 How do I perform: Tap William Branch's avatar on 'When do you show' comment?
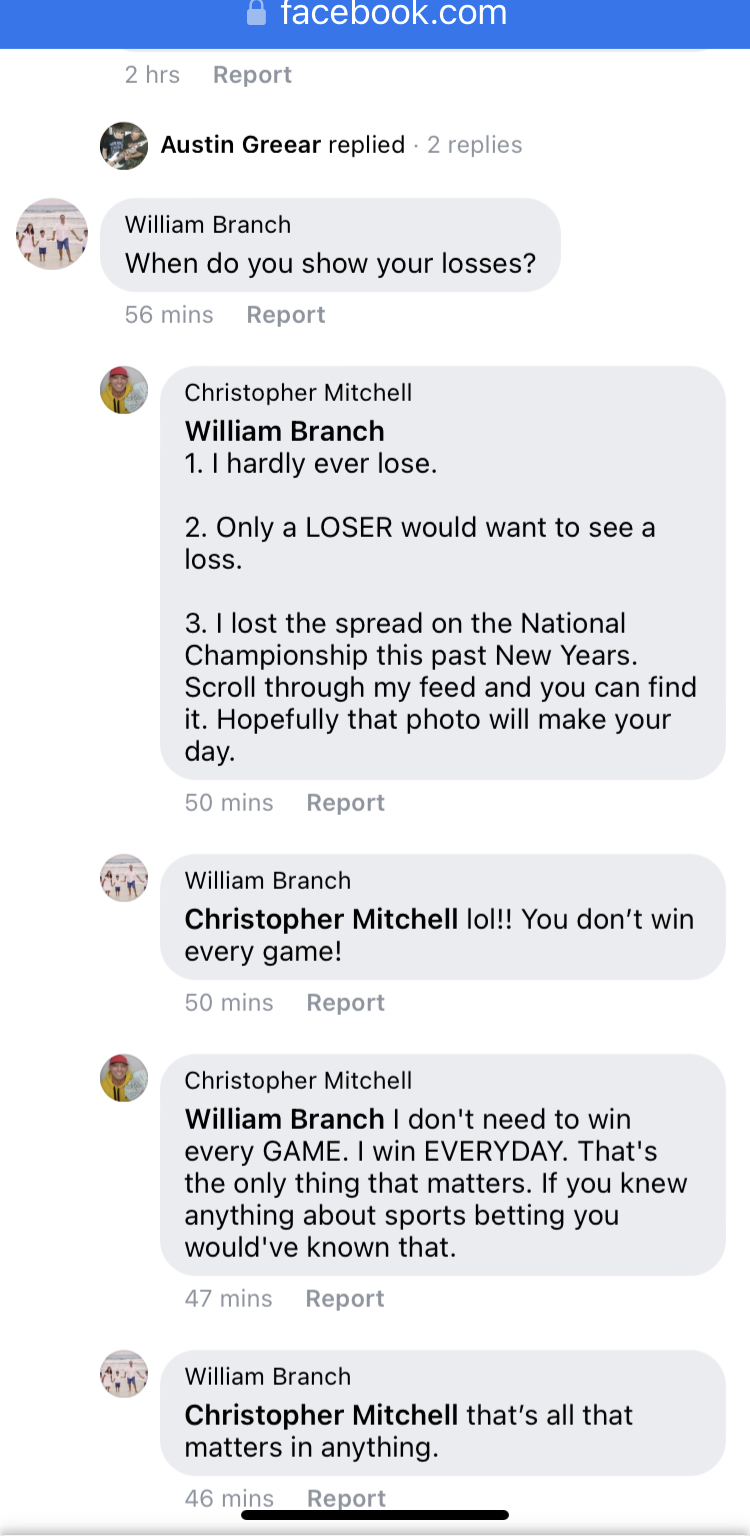tap(52, 233)
